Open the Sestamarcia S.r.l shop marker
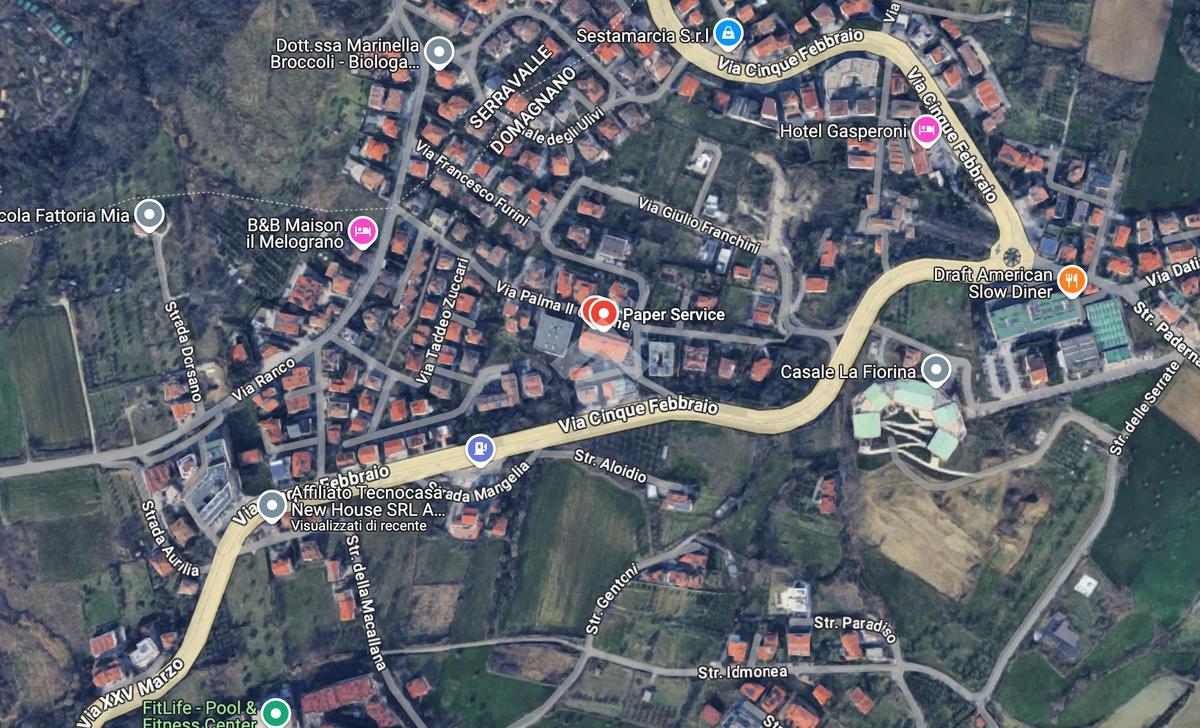The height and width of the screenshot is (728, 1200). [x=729, y=35]
